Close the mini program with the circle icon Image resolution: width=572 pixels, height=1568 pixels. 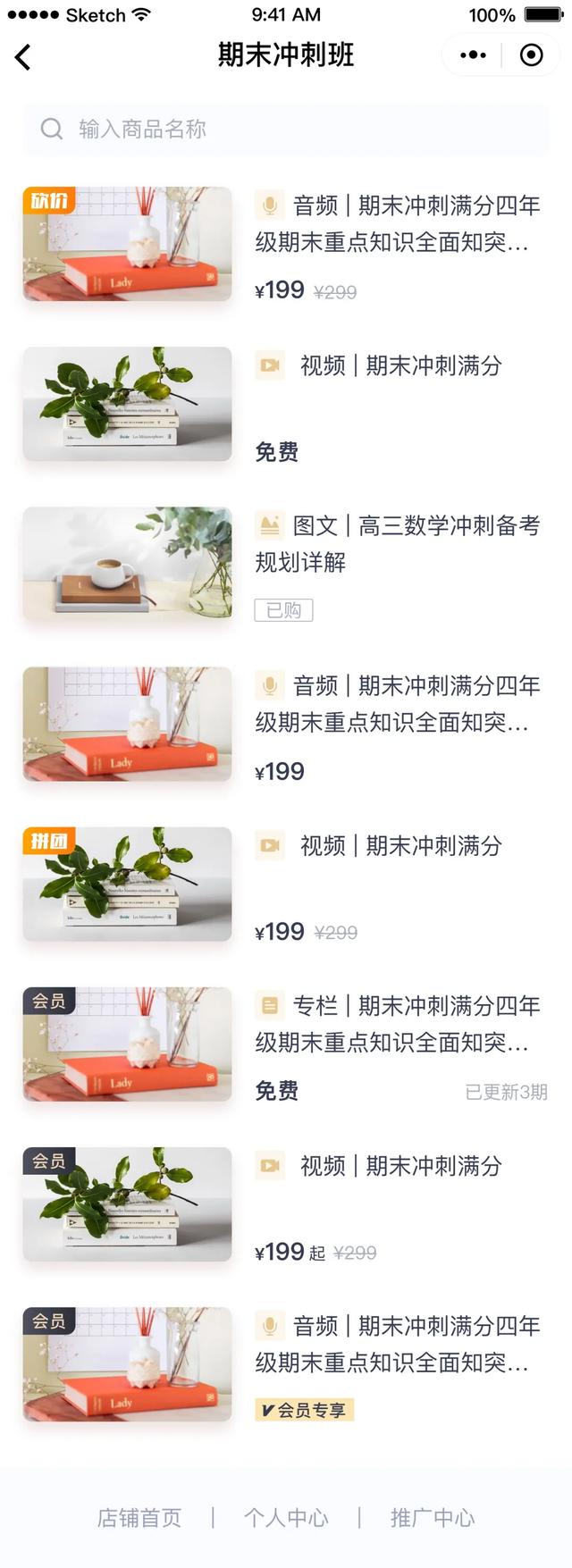pyautogui.click(x=531, y=55)
